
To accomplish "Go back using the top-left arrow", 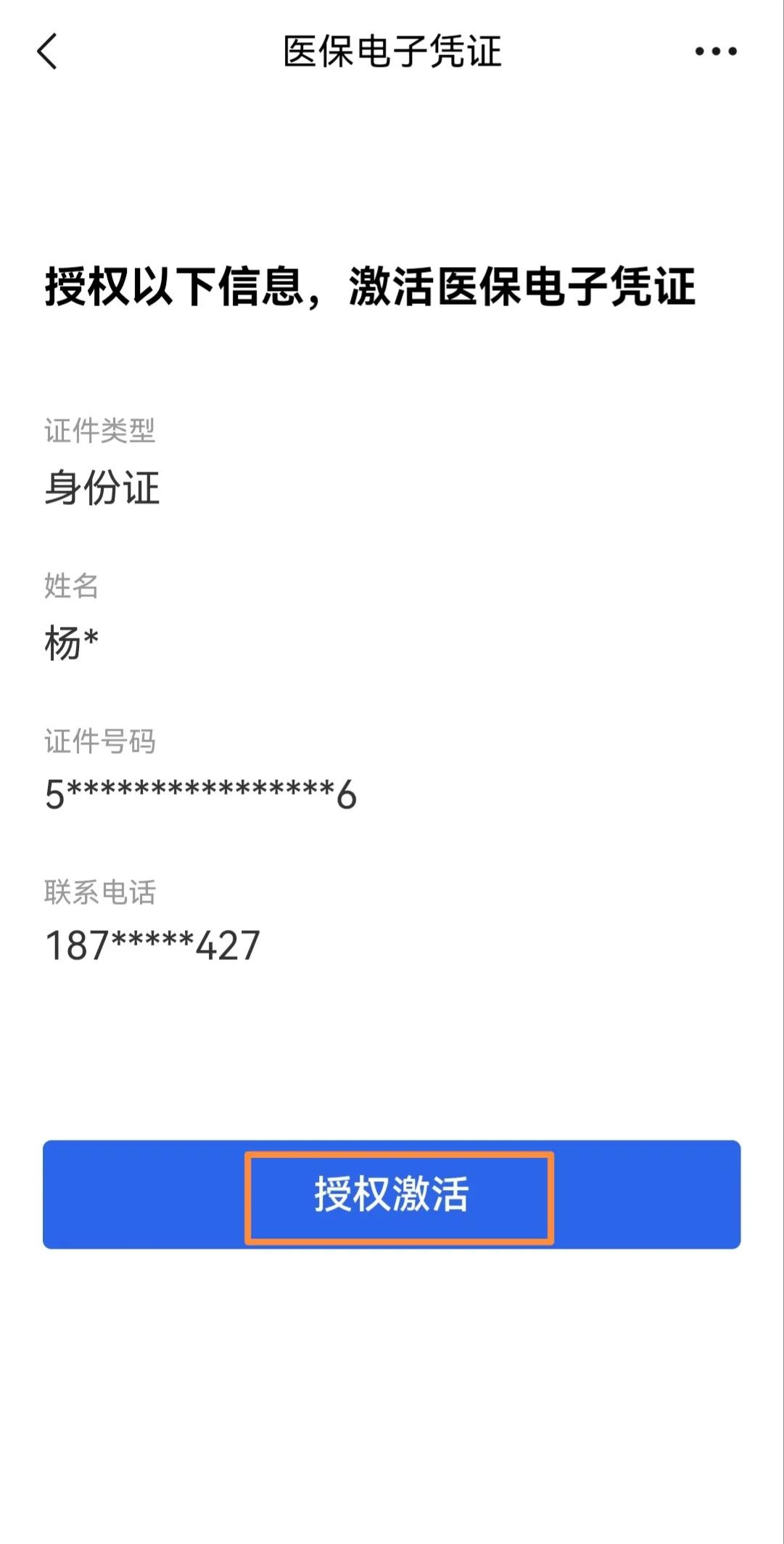I will tap(47, 52).
